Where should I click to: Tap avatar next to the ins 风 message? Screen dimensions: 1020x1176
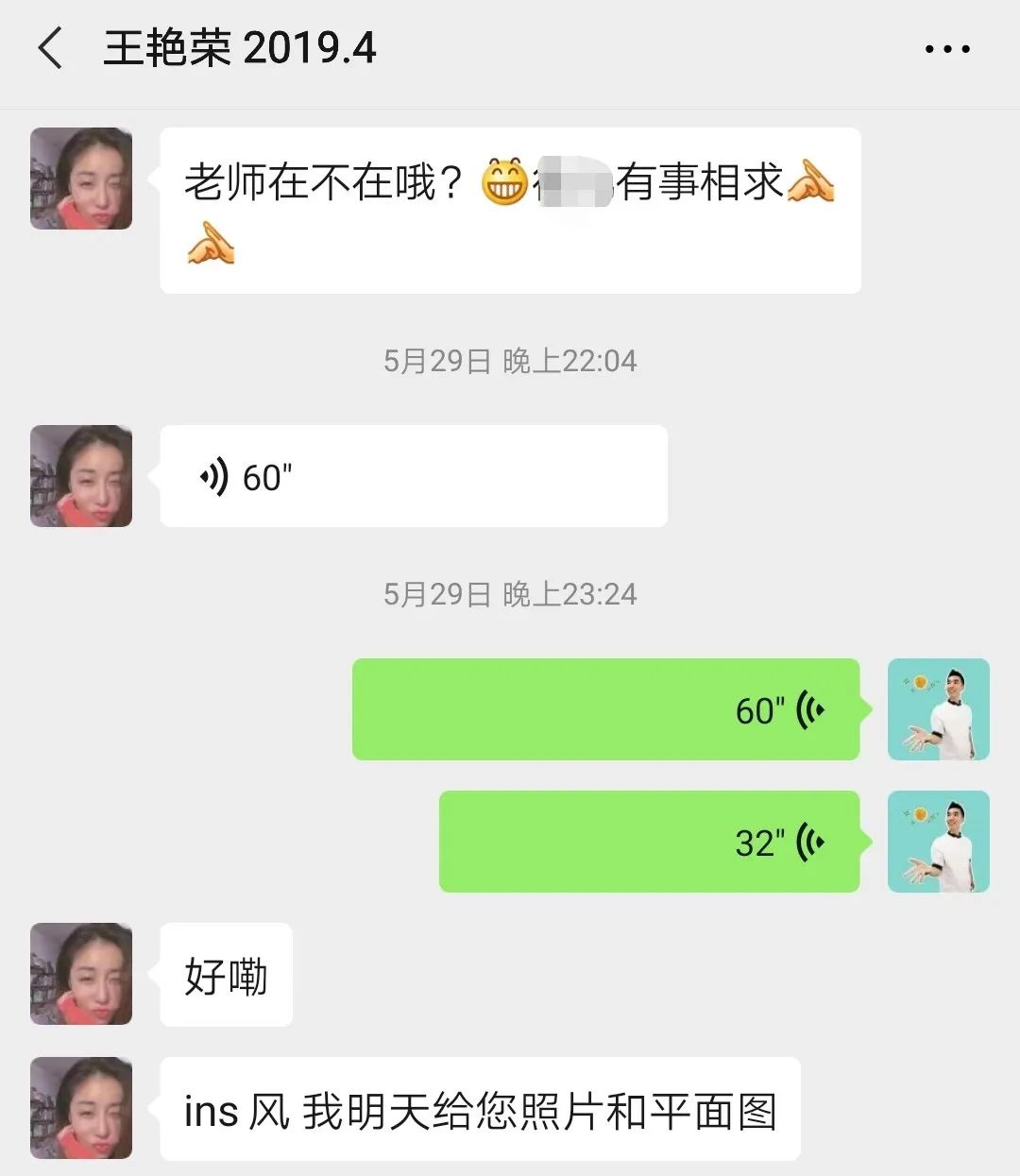pos(81,1108)
